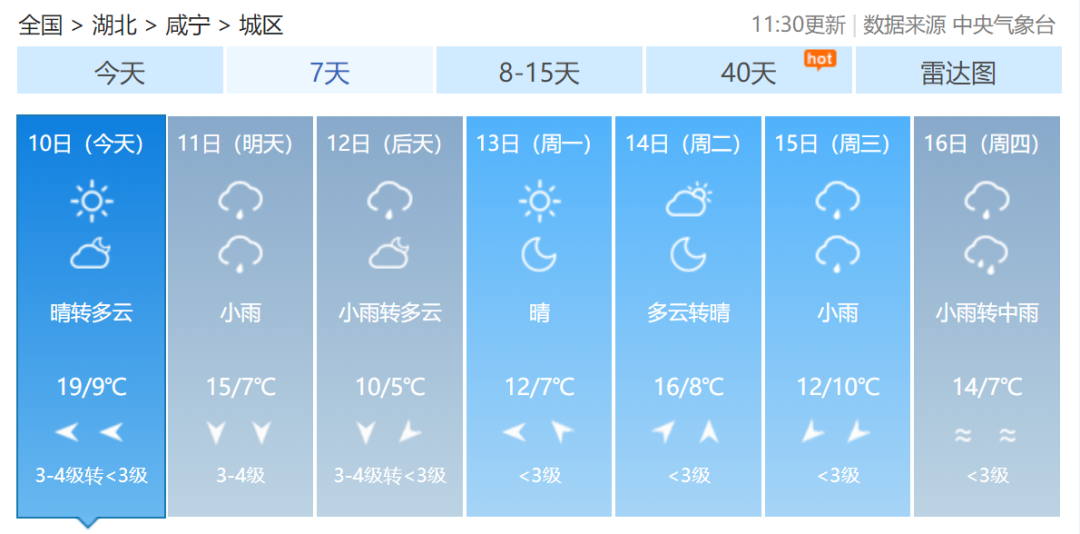The width and height of the screenshot is (1080, 534).
Task: Select the 15日 (周三) forecast card
Action: click(837, 315)
